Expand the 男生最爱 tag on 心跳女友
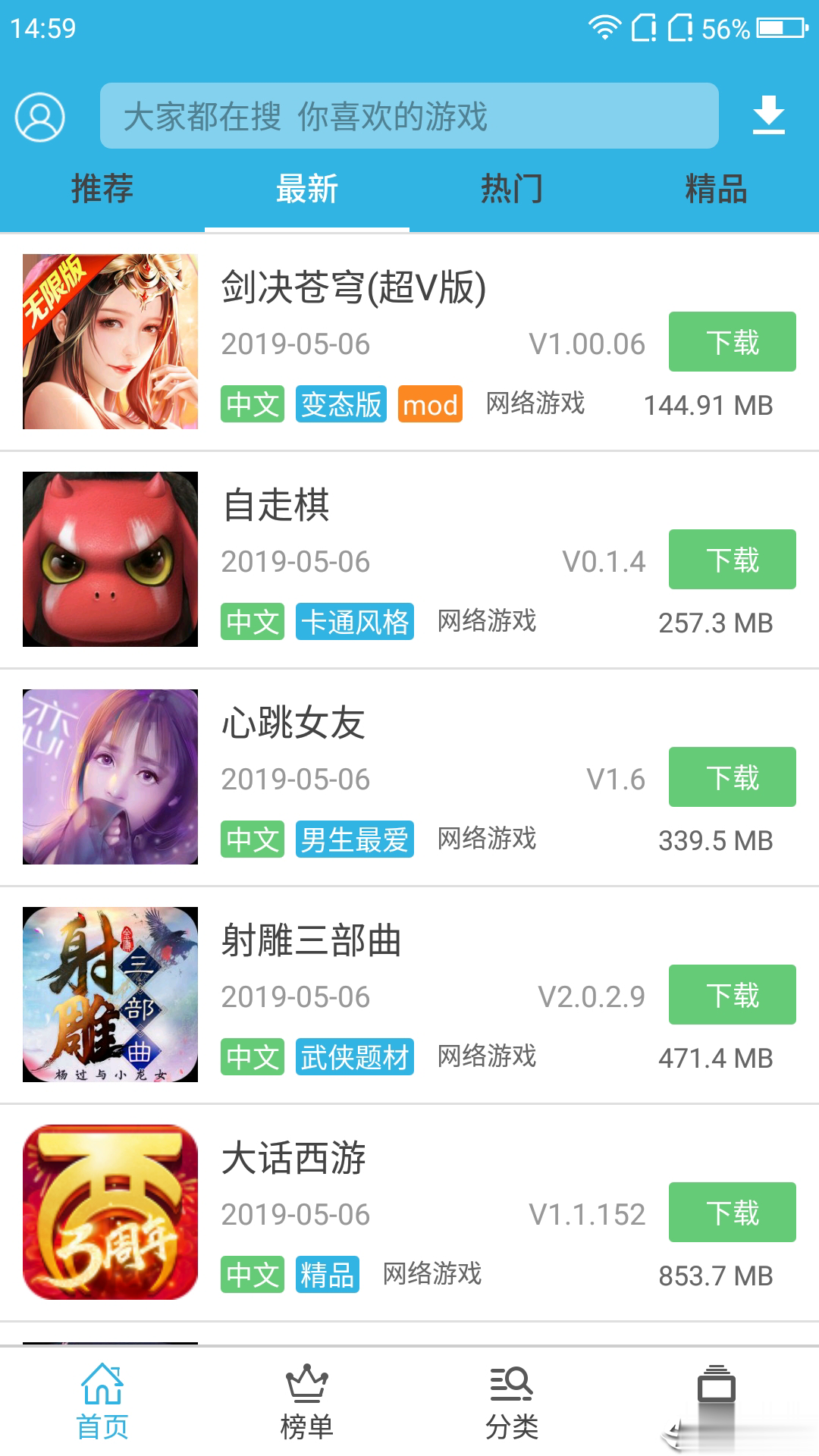 (353, 839)
